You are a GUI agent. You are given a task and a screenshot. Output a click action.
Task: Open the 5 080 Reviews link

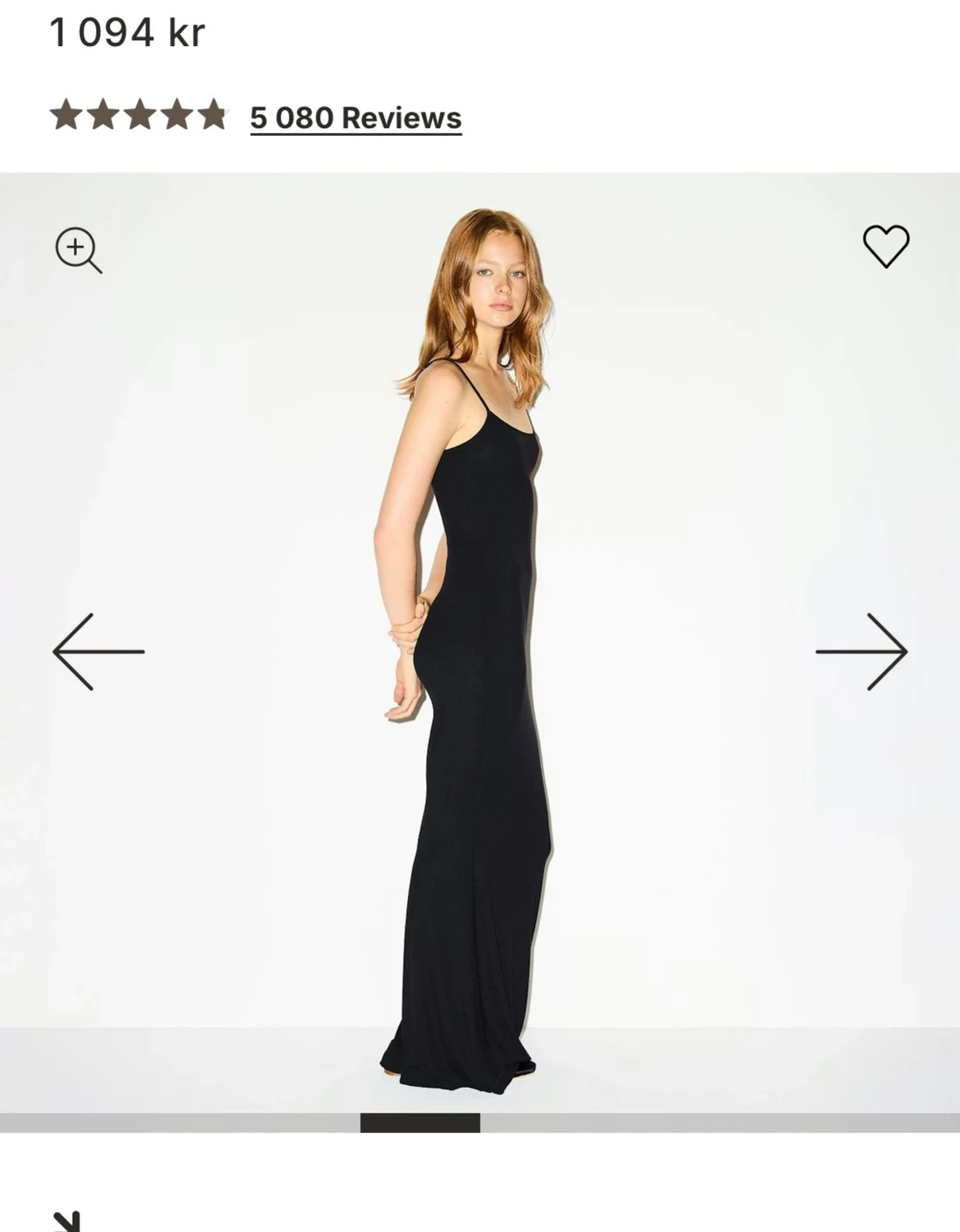coord(355,118)
